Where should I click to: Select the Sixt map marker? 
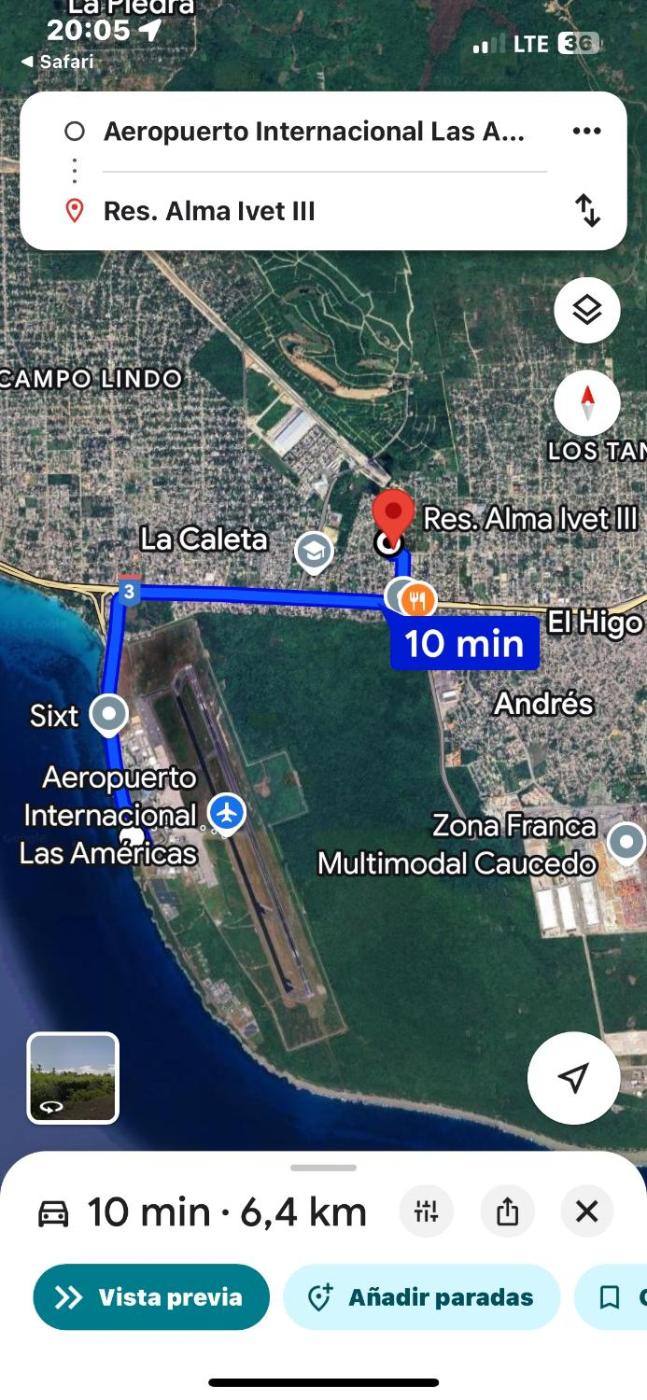(108, 714)
